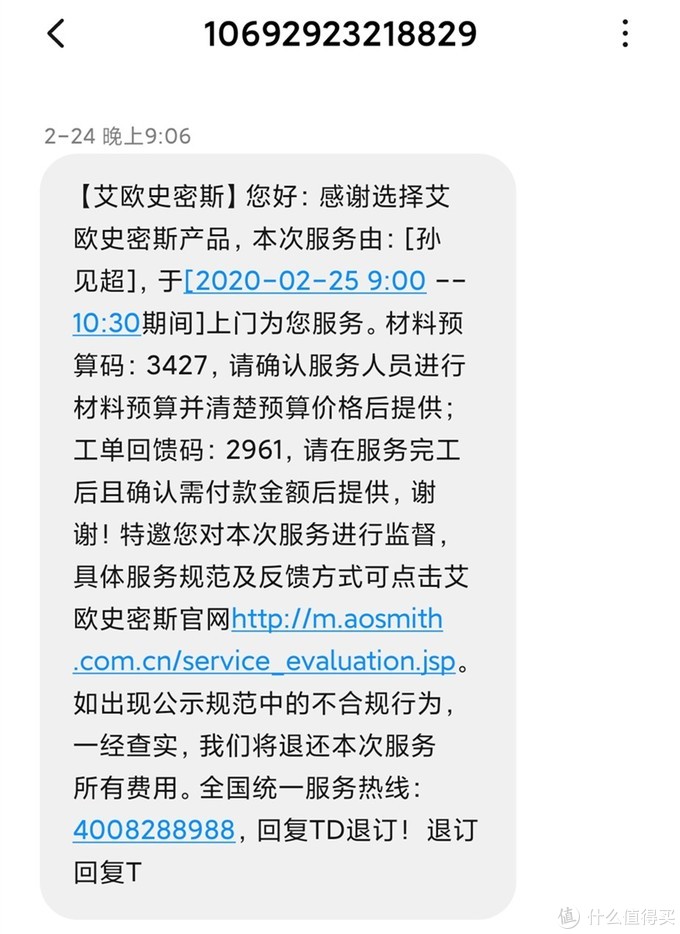Open the three-dot overflow menu

625,34
